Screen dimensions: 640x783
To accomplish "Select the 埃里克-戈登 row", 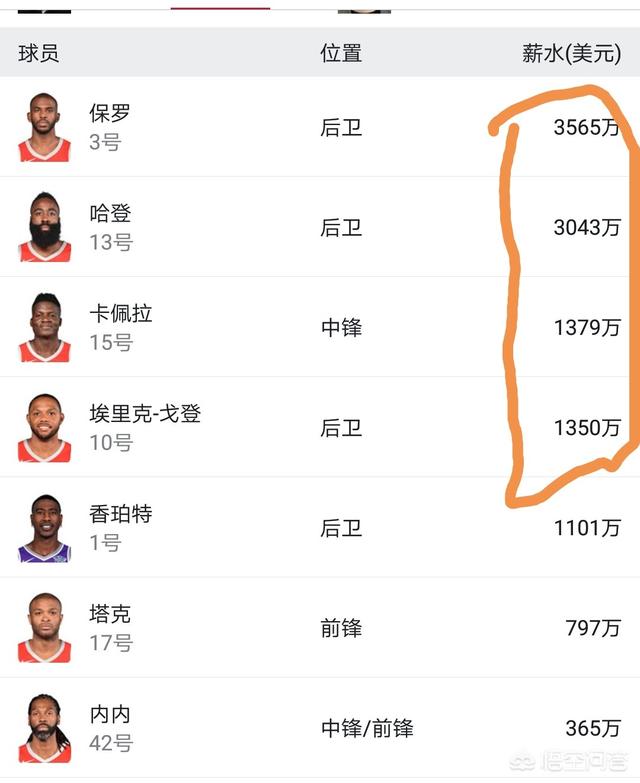I will (145, 414).
